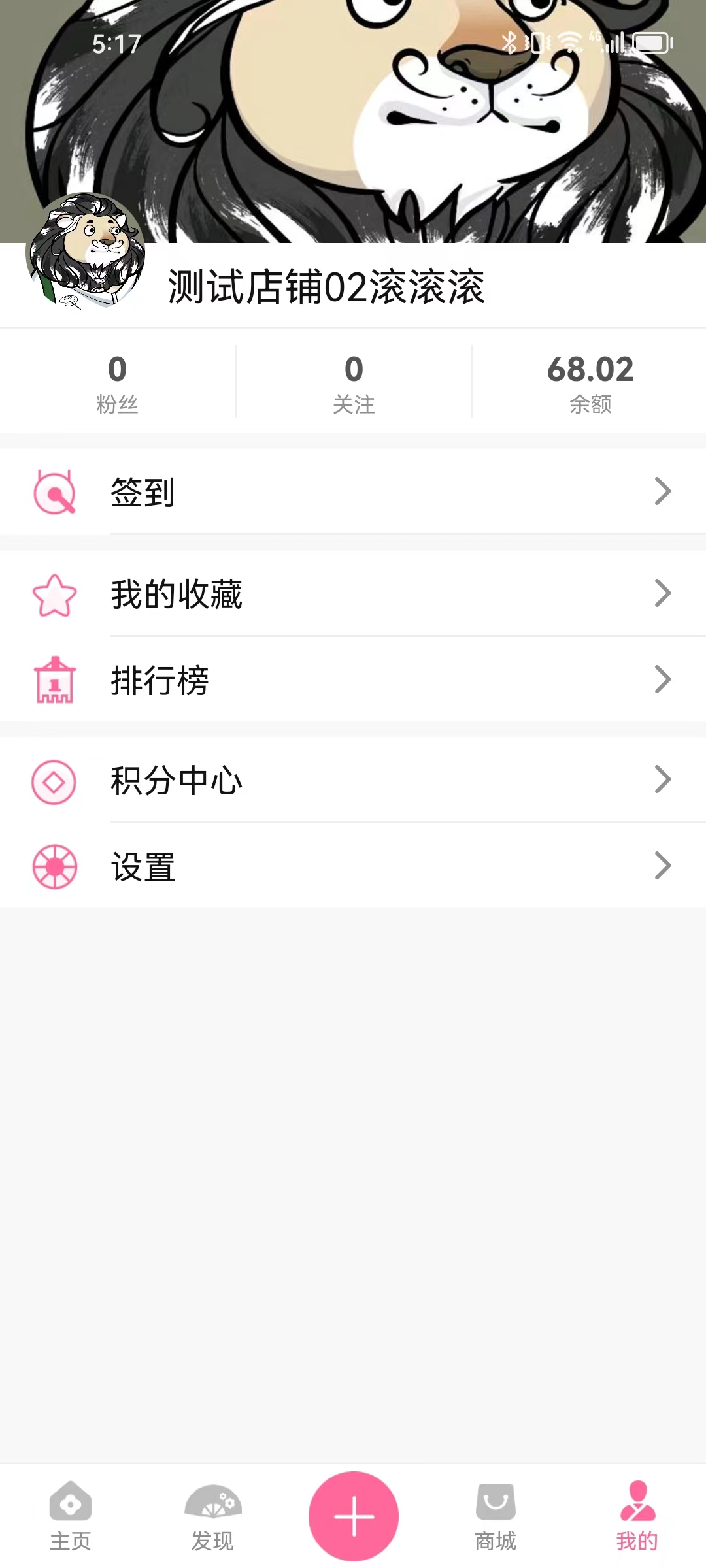This screenshot has width=706, height=1568.
Task: Go to 积分中心 points center
Action: tap(353, 781)
